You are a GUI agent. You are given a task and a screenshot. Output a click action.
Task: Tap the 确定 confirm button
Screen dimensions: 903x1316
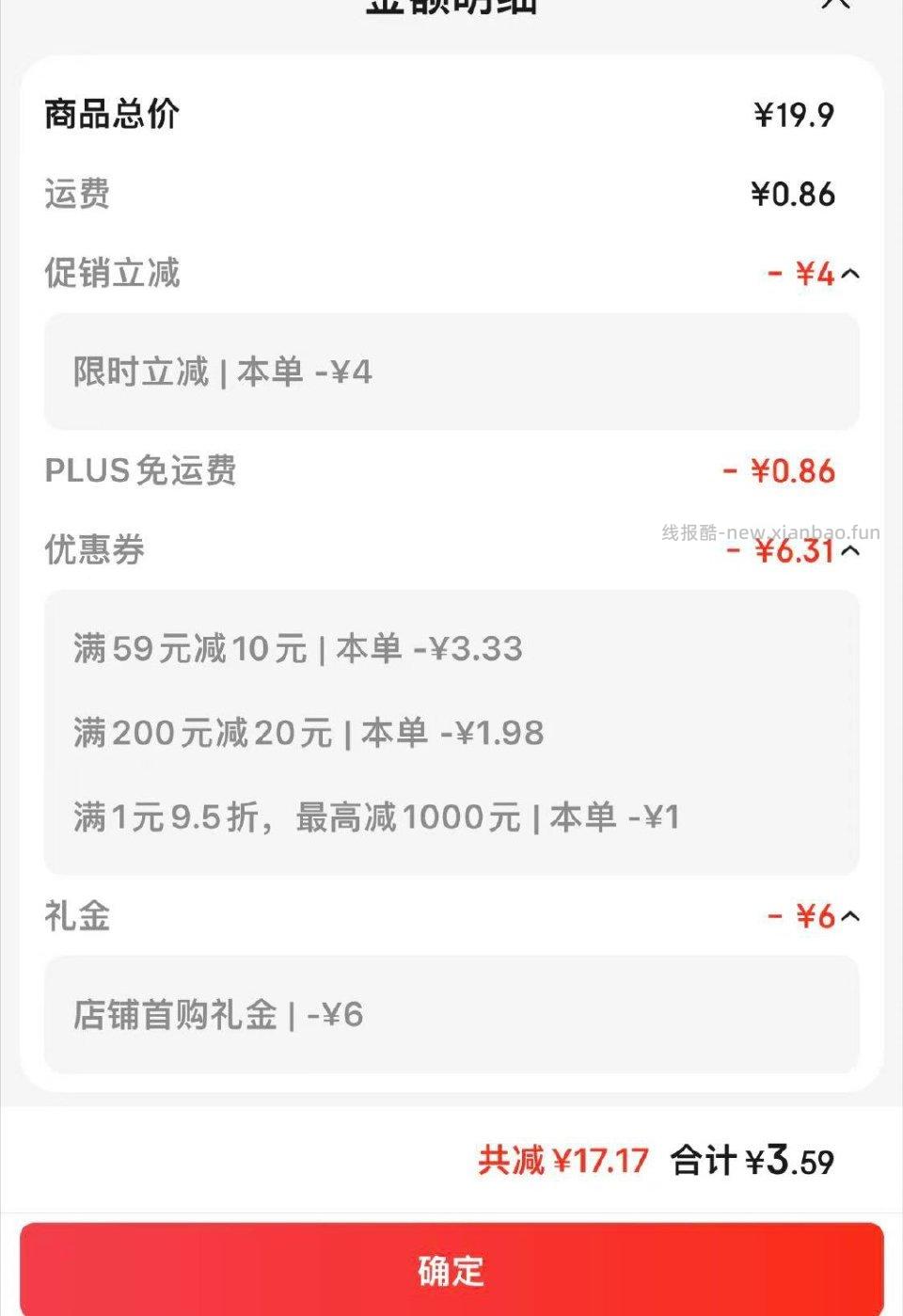[x=451, y=1271]
